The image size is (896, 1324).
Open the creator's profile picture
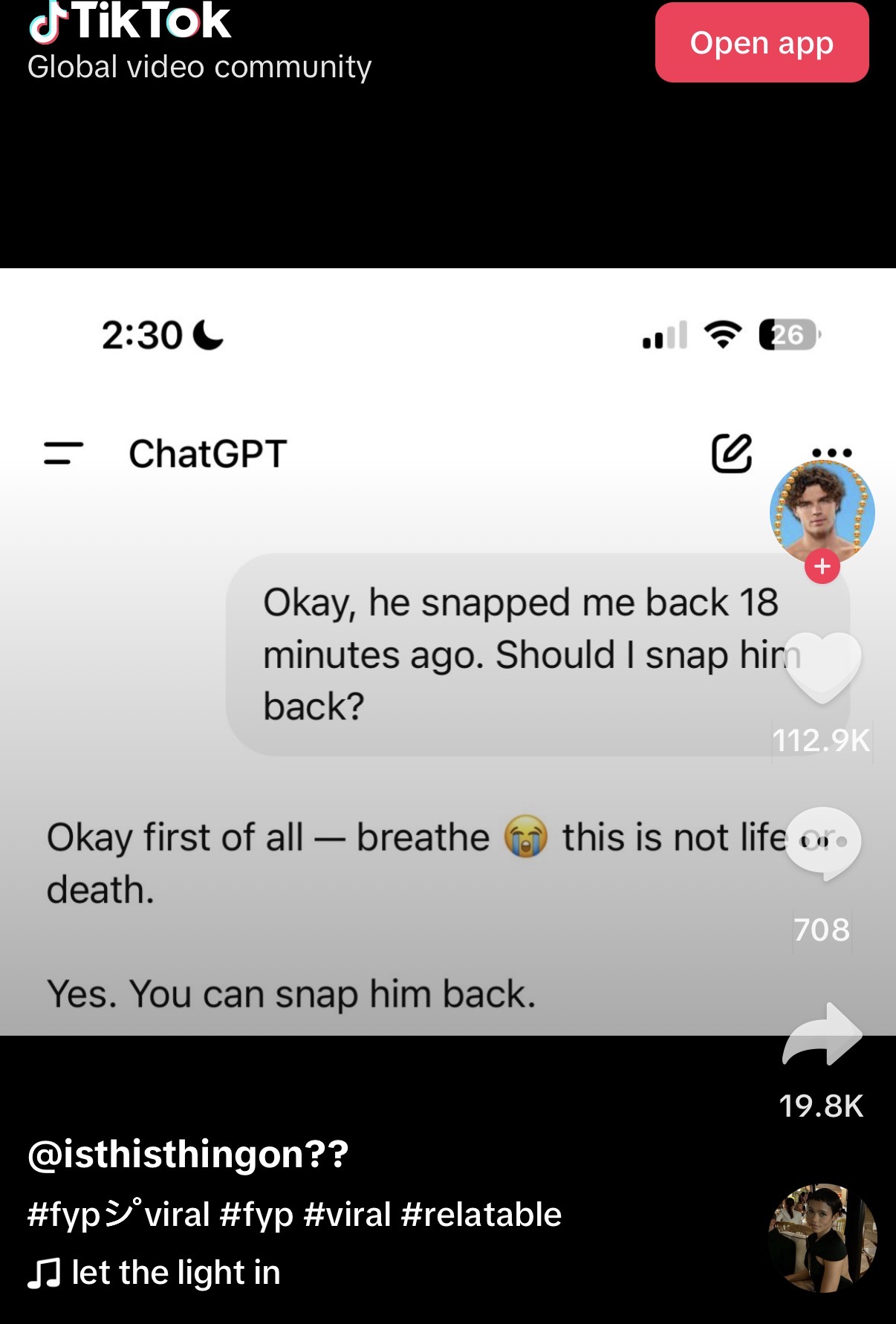coord(822,511)
